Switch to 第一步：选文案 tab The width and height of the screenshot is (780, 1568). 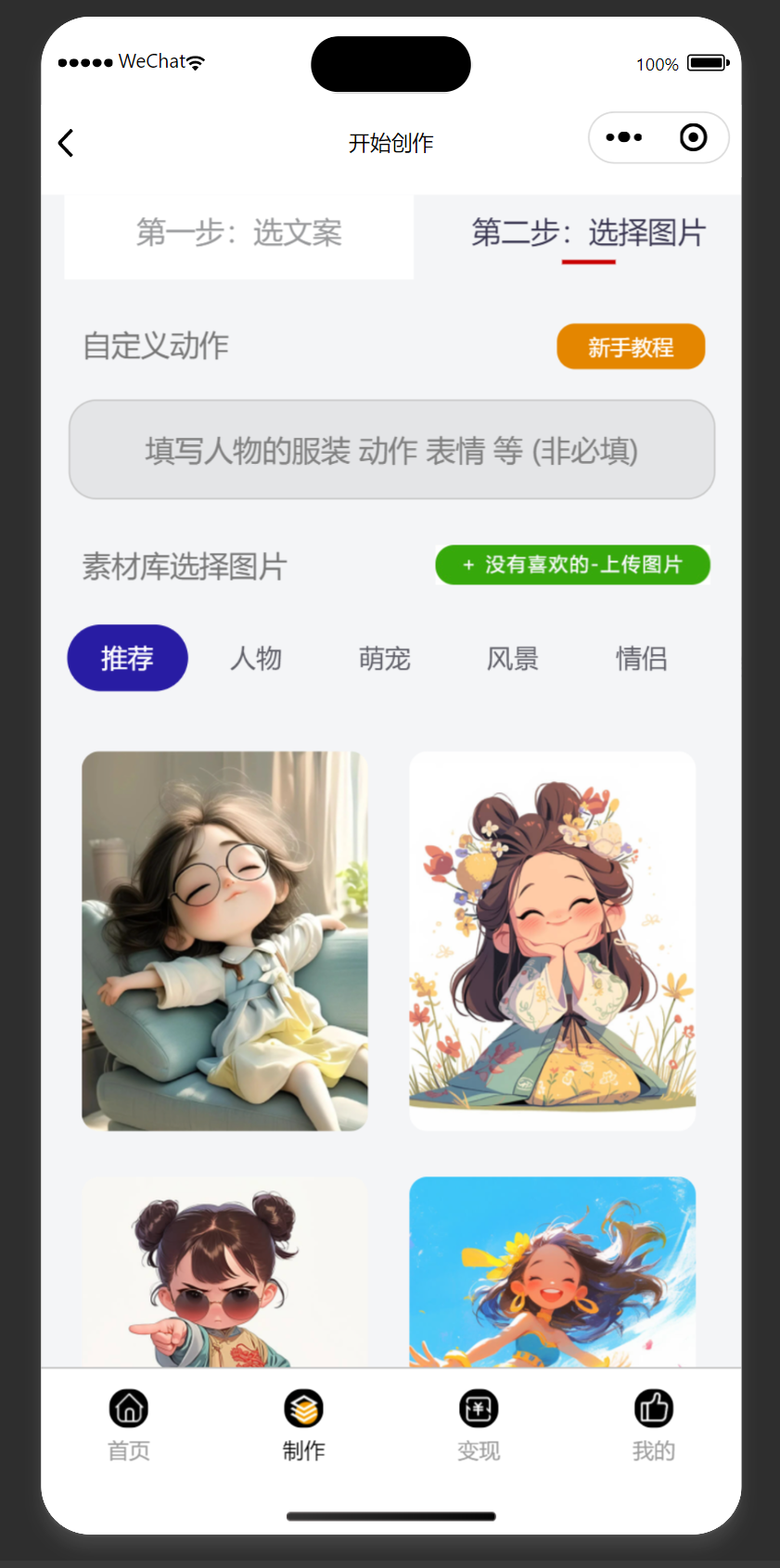238,233
